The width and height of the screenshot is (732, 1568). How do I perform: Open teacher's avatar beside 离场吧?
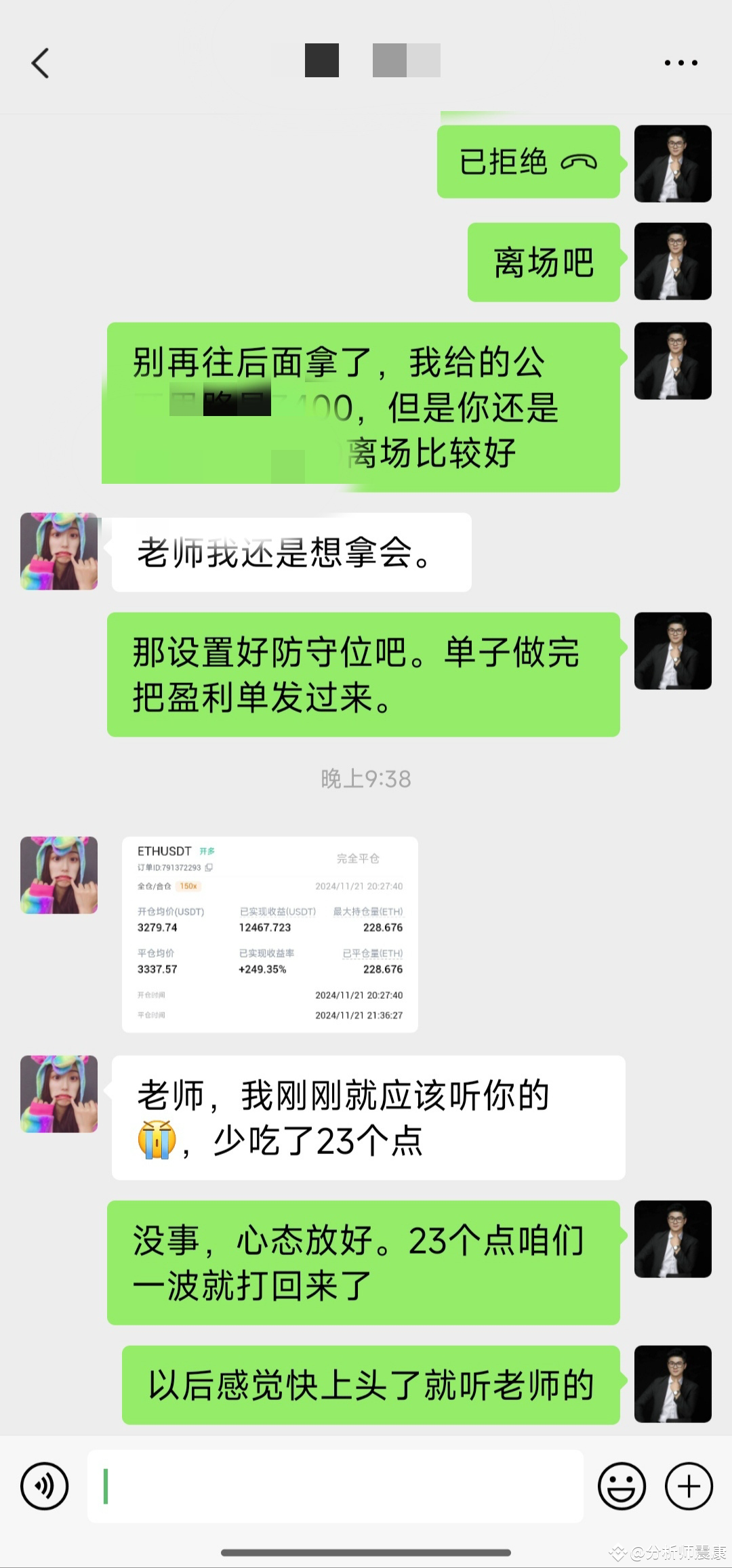point(672,262)
